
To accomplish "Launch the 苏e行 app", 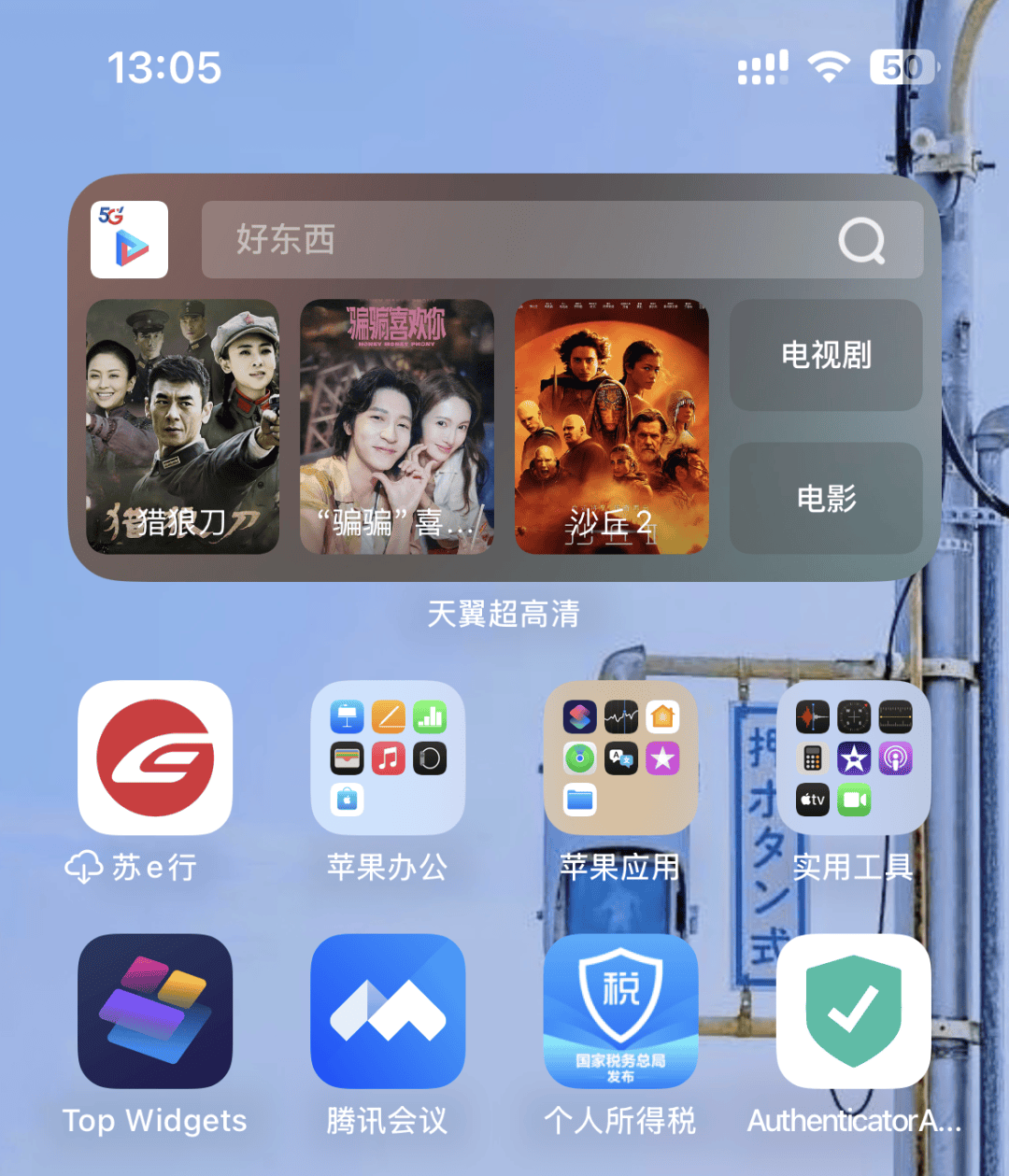I will [x=155, y=758].
